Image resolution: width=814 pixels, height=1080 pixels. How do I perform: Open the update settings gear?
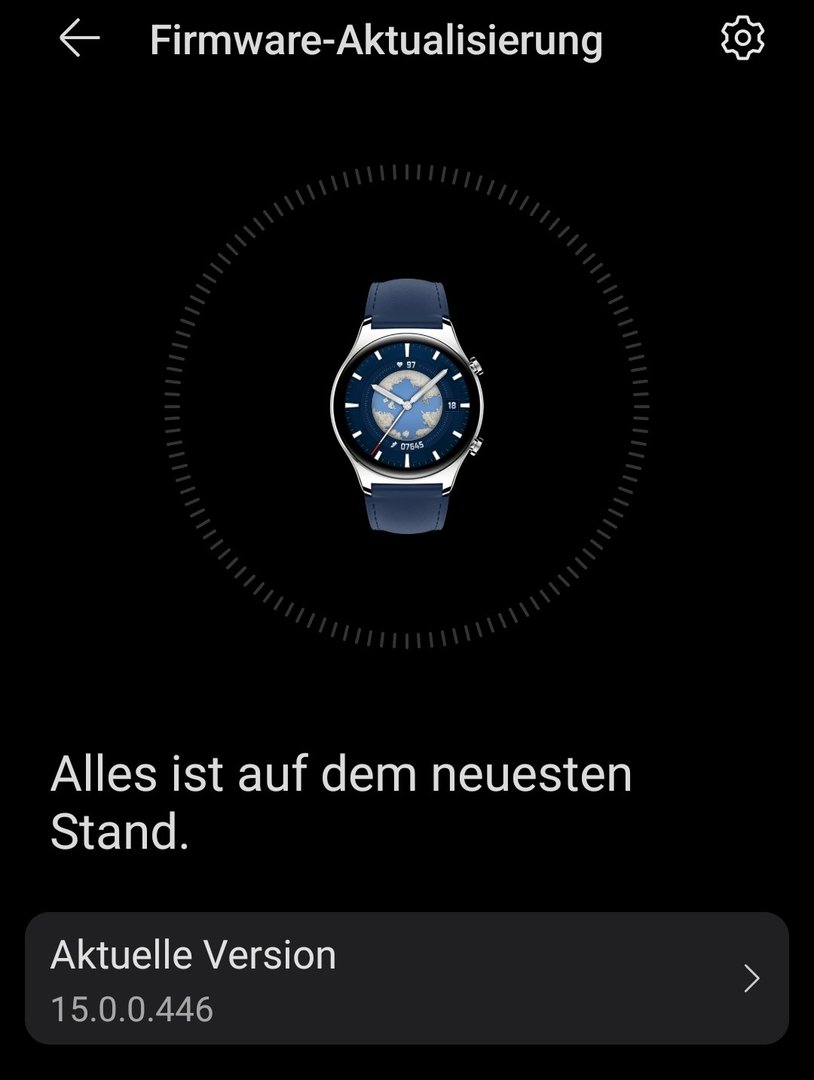click(742, 39)
